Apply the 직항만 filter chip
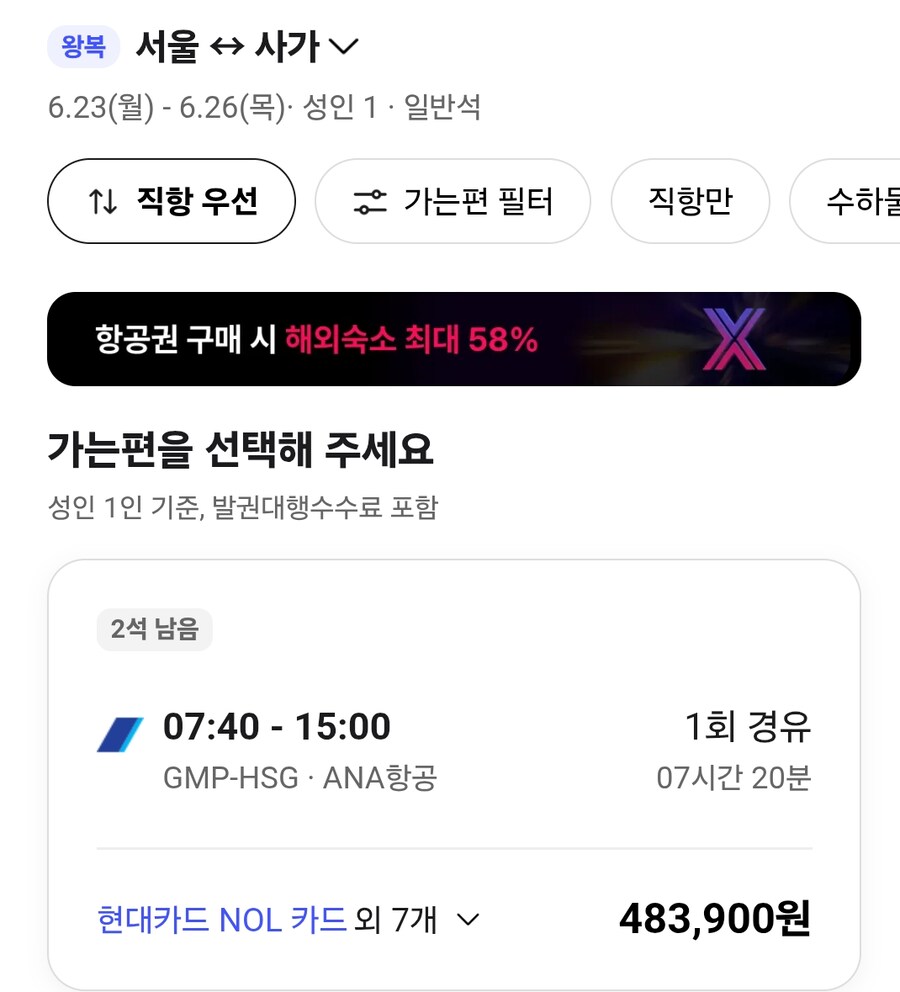This screenshot has width=900, height=992. coord(690,201)
